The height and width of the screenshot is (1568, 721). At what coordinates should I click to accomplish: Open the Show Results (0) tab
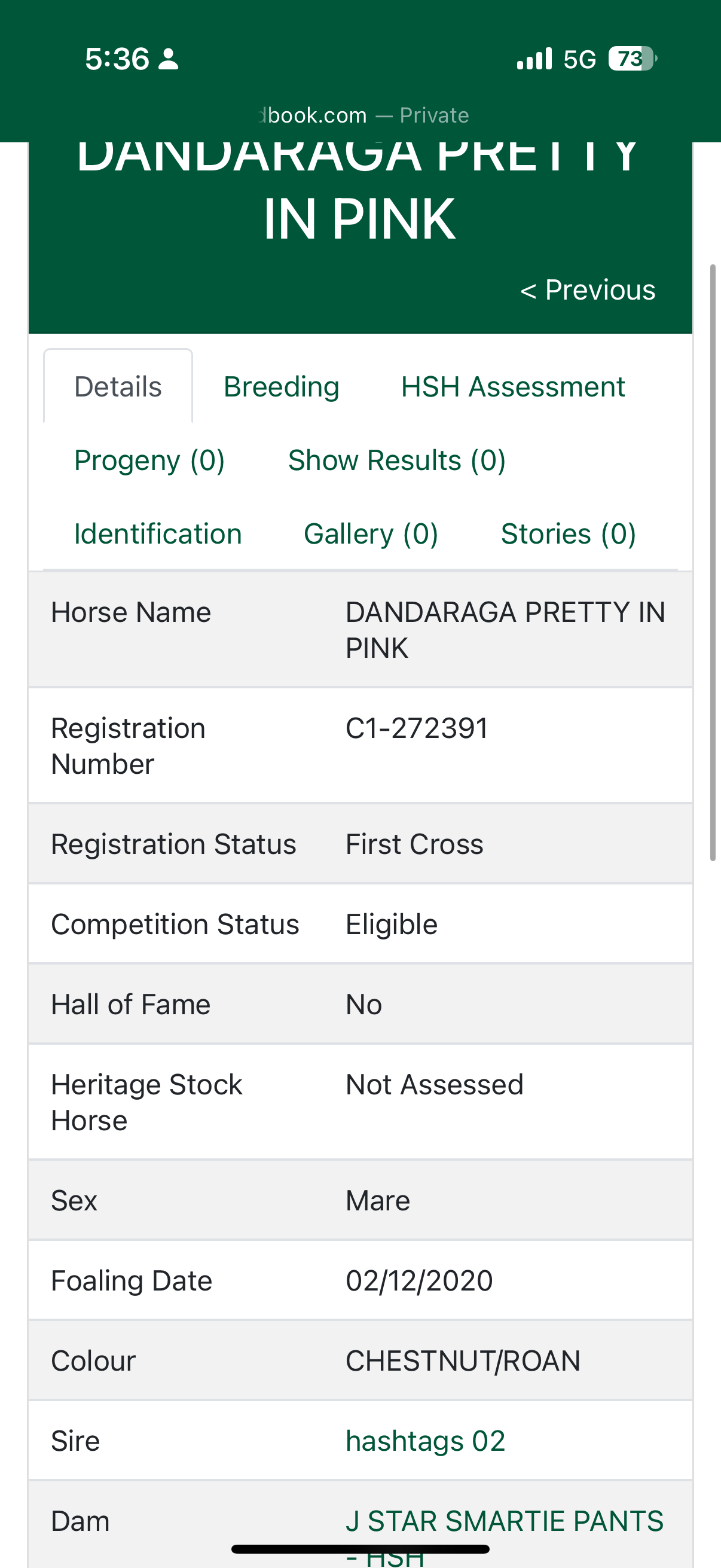pyautogui.click(x=397, y=461)
